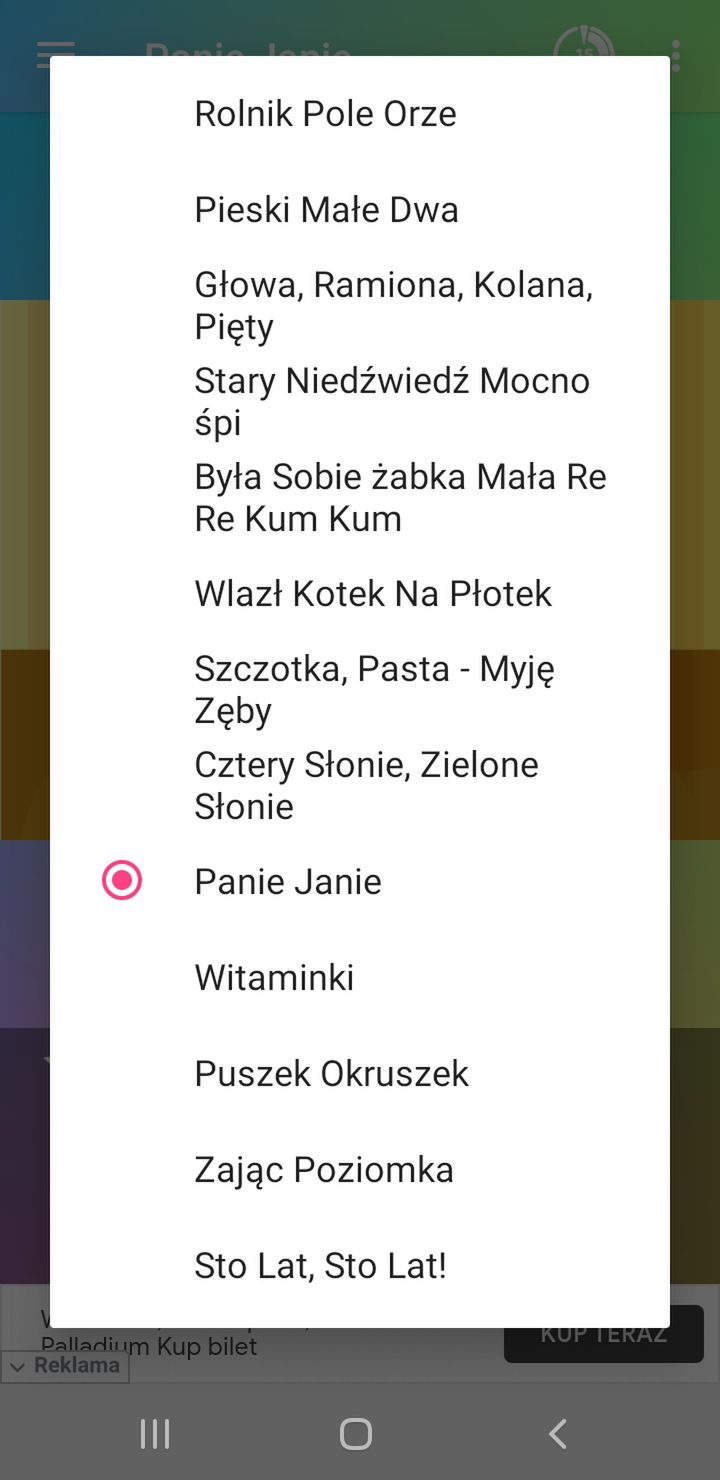This screenshot has width=720, height=1480.
Task: Select the Witaminki song
Action: pyautogui.click(x=360, y=978)
